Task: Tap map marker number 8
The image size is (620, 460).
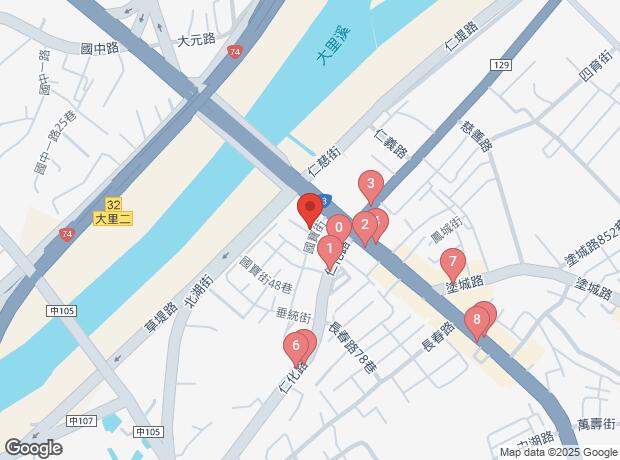Action: [x=478, y=321]
